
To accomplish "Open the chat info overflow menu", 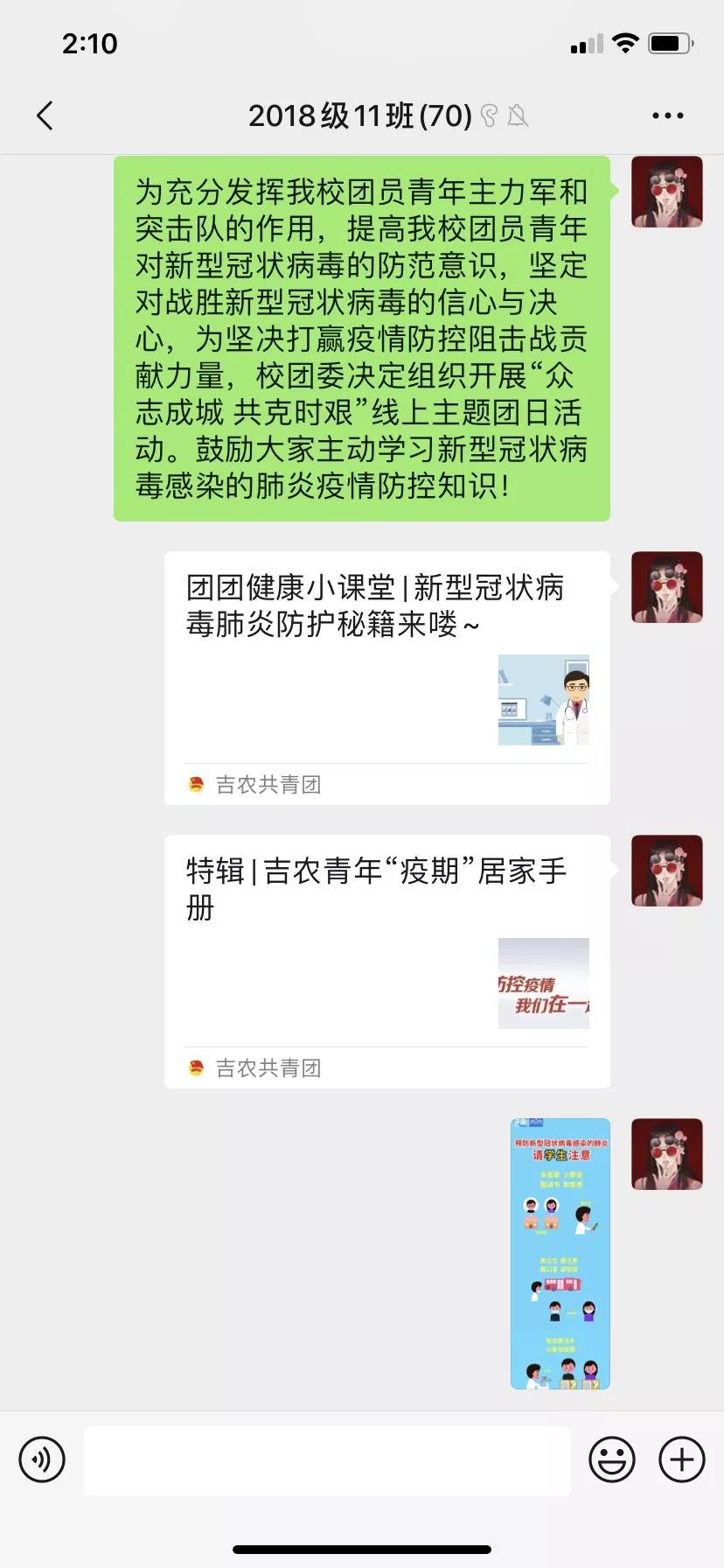I will (667, 115).
